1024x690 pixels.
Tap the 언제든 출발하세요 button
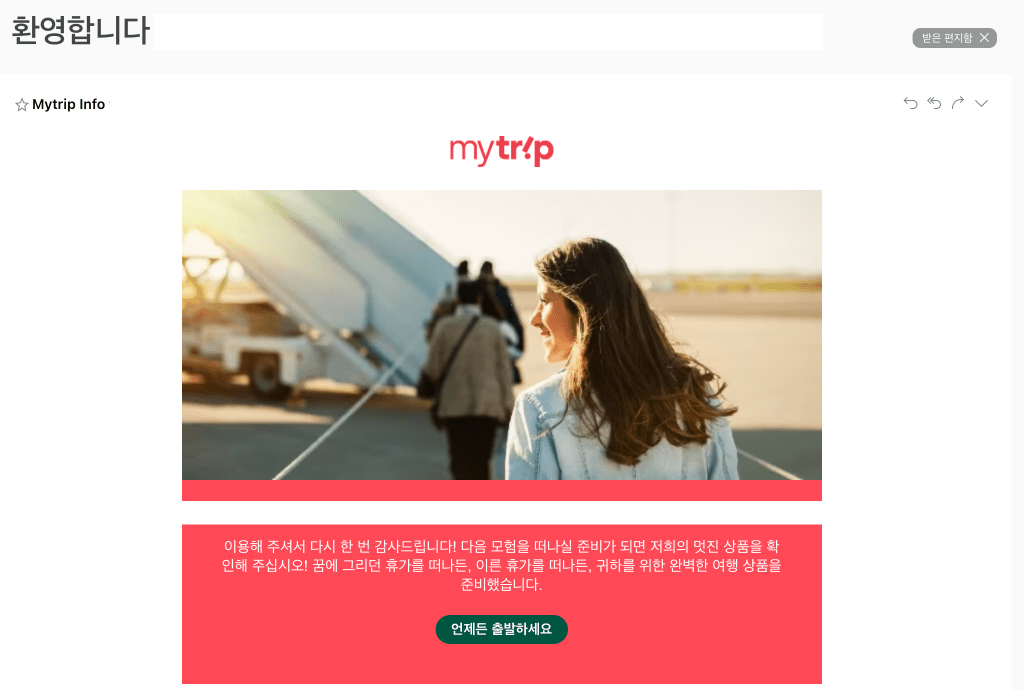coord(501,629)
